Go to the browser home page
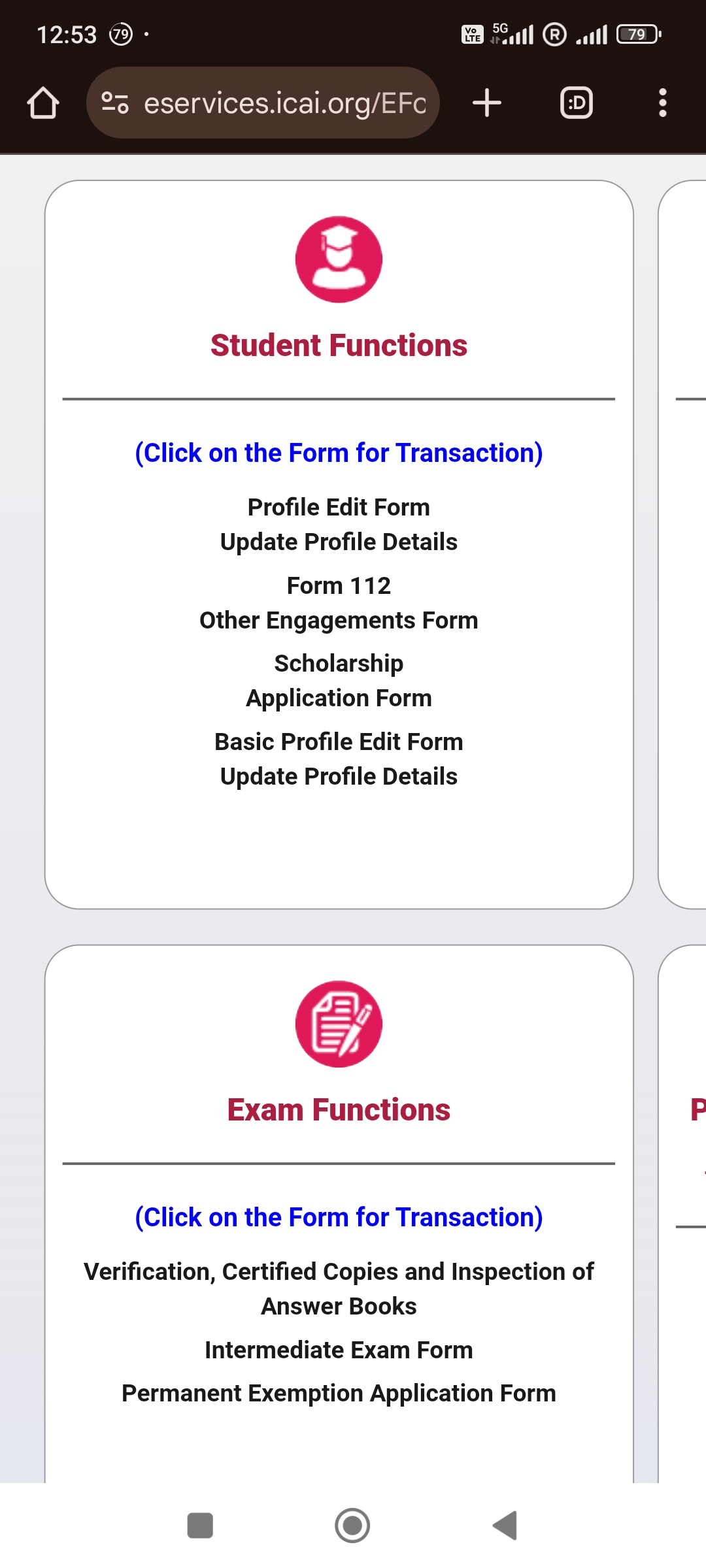Viewport: 706px width, 1568px height. (x=43, y=103)
